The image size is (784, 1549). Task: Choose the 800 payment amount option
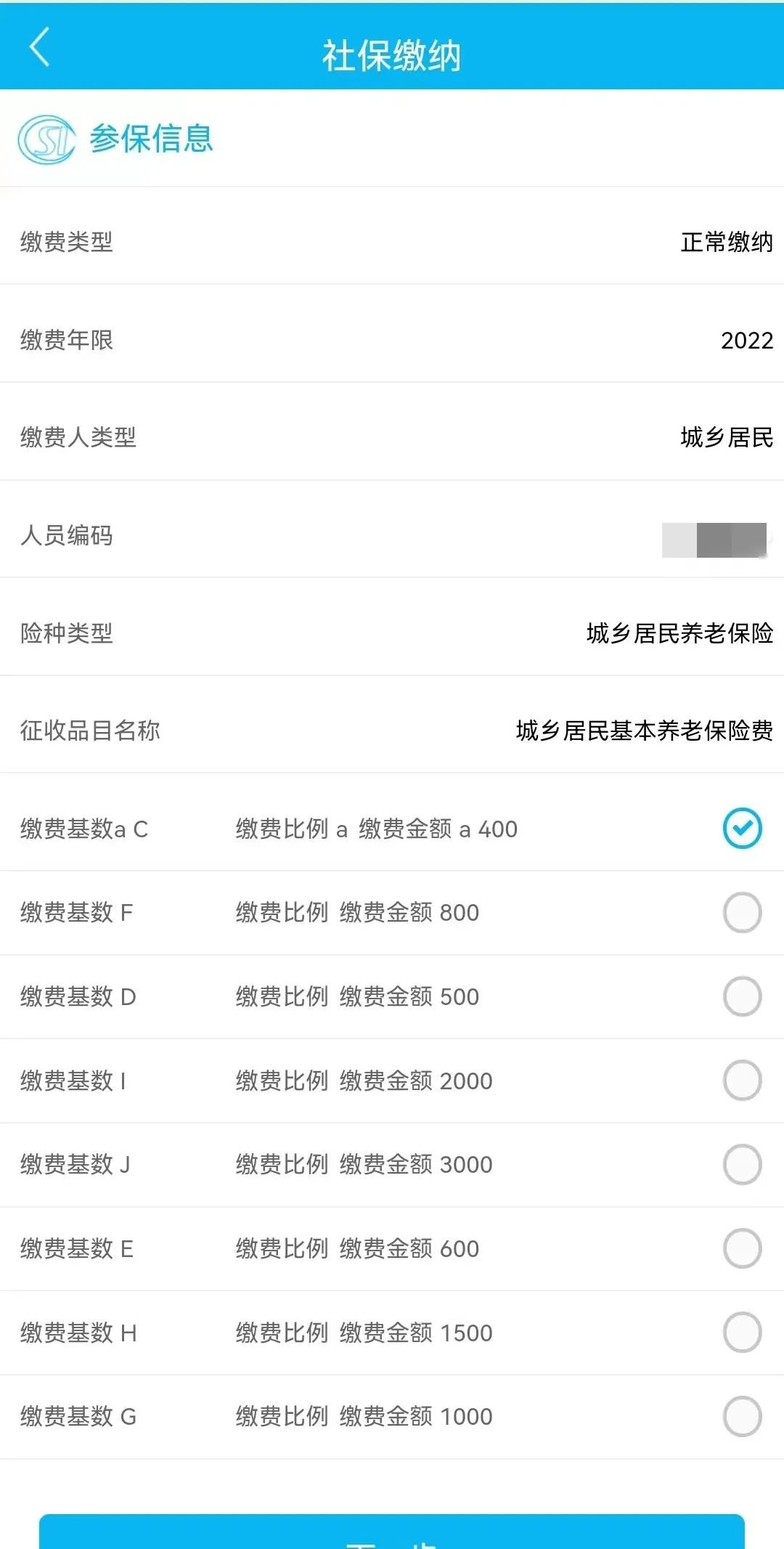[x=742, y=912]
